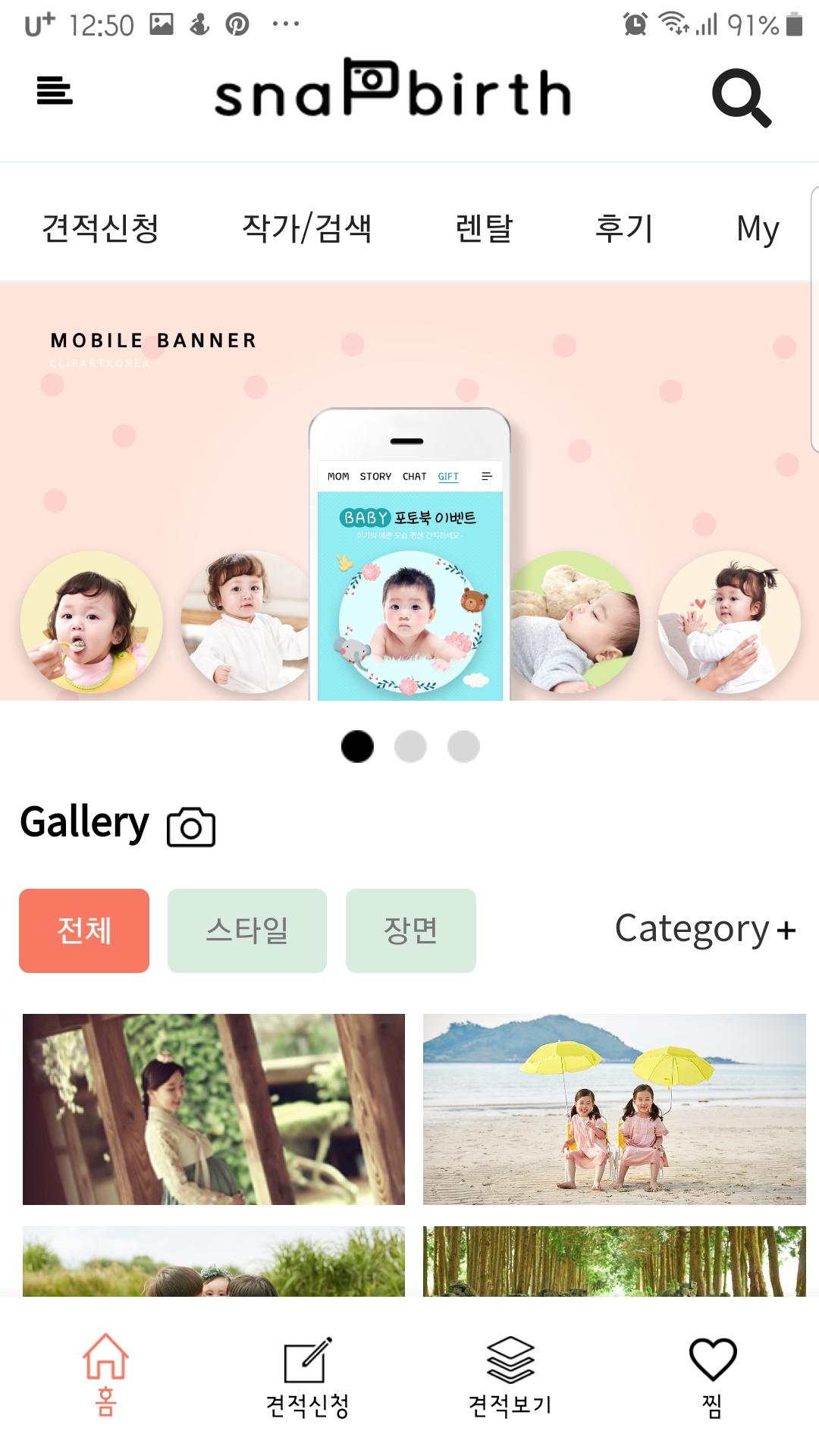
Task: Select the 전체 gallery filter
Action: (x=84, y=930)
